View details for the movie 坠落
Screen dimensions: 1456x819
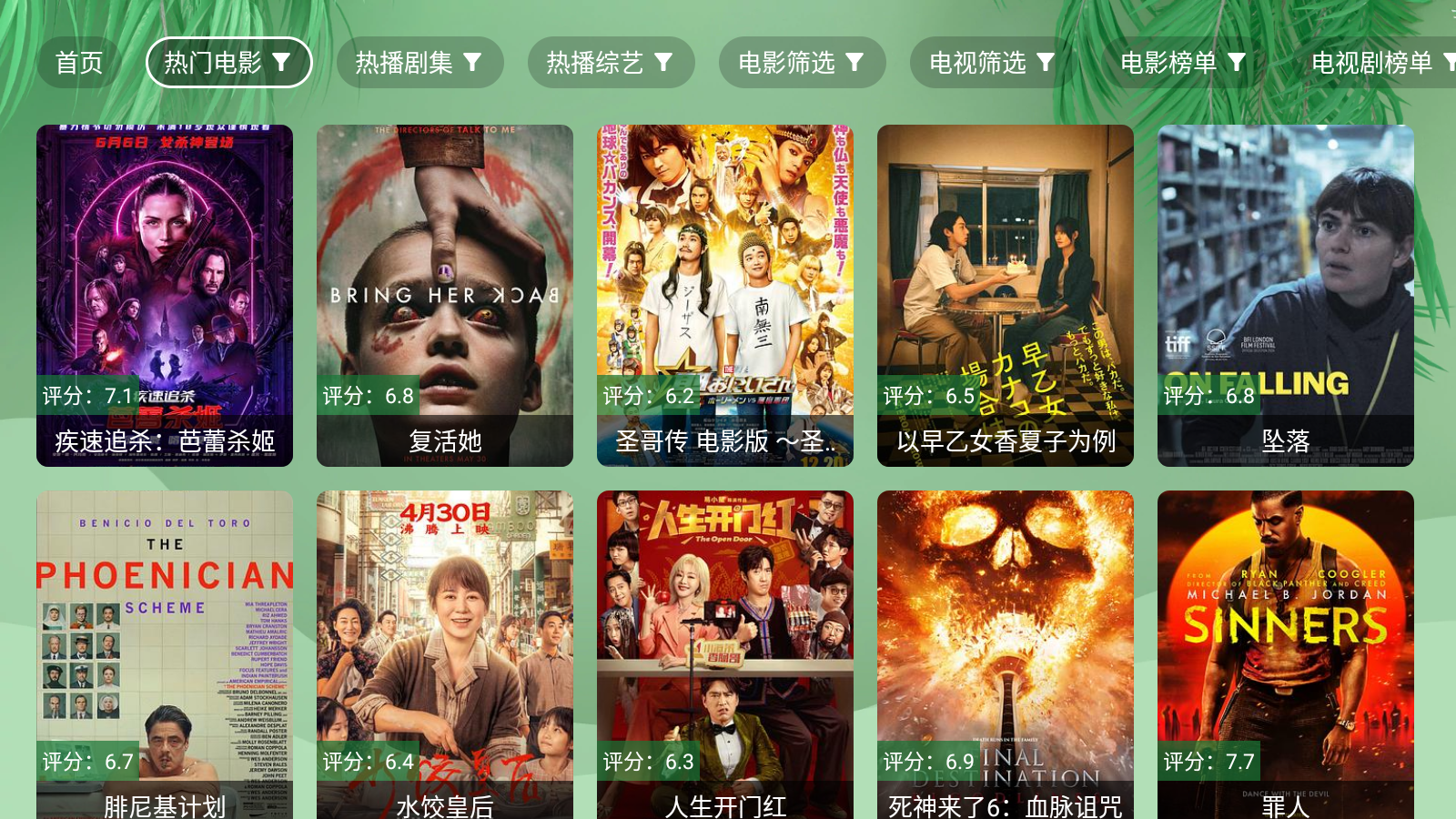pyautogui.click(x=1286, y=295)
